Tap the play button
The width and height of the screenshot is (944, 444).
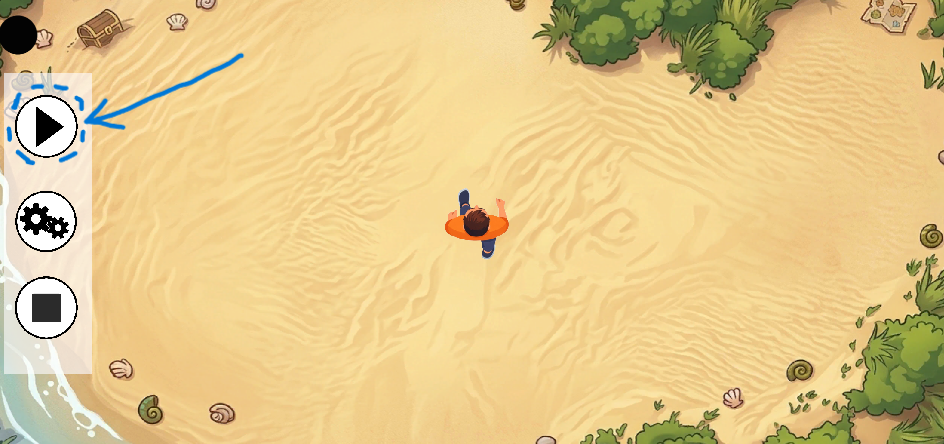(46, 127)
